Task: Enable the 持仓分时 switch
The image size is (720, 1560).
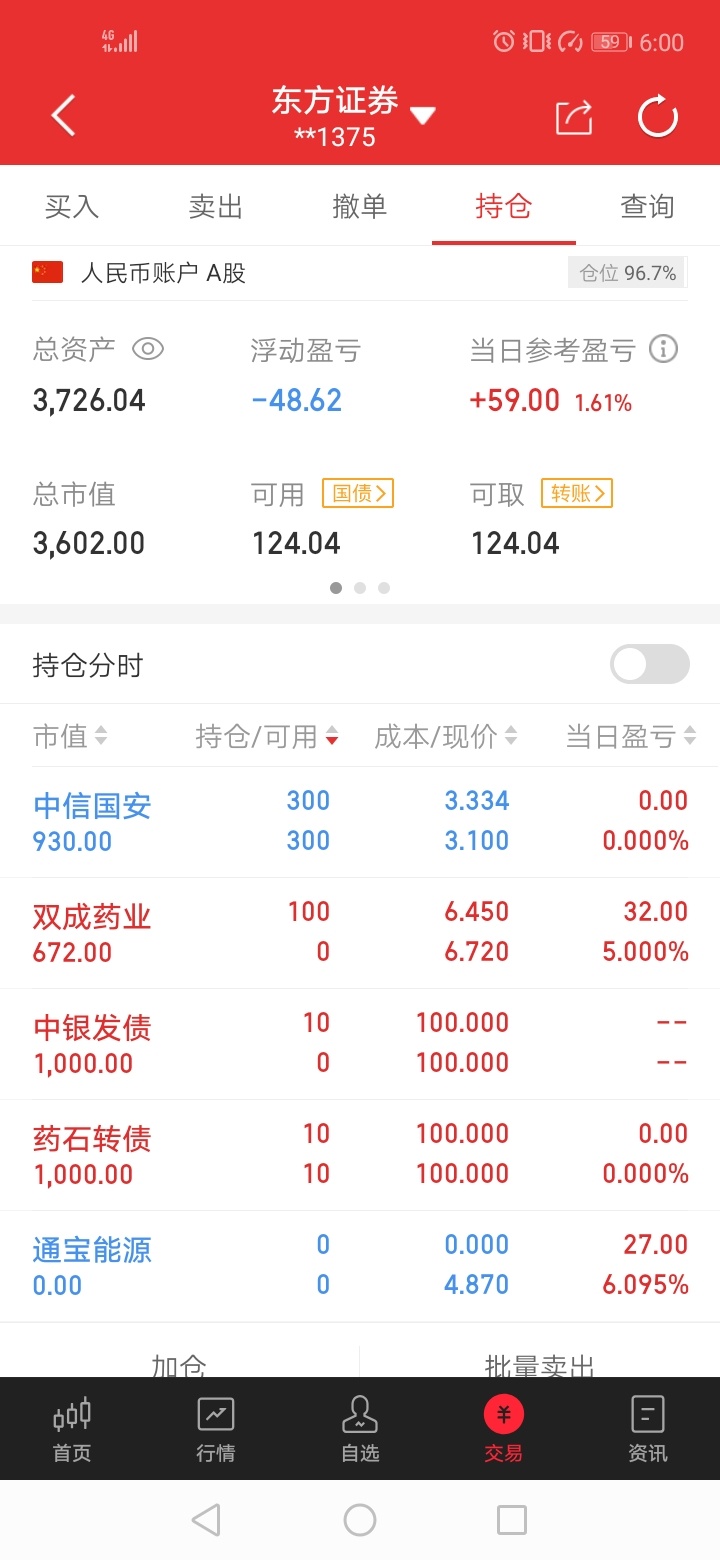Action: pos(650,664)
